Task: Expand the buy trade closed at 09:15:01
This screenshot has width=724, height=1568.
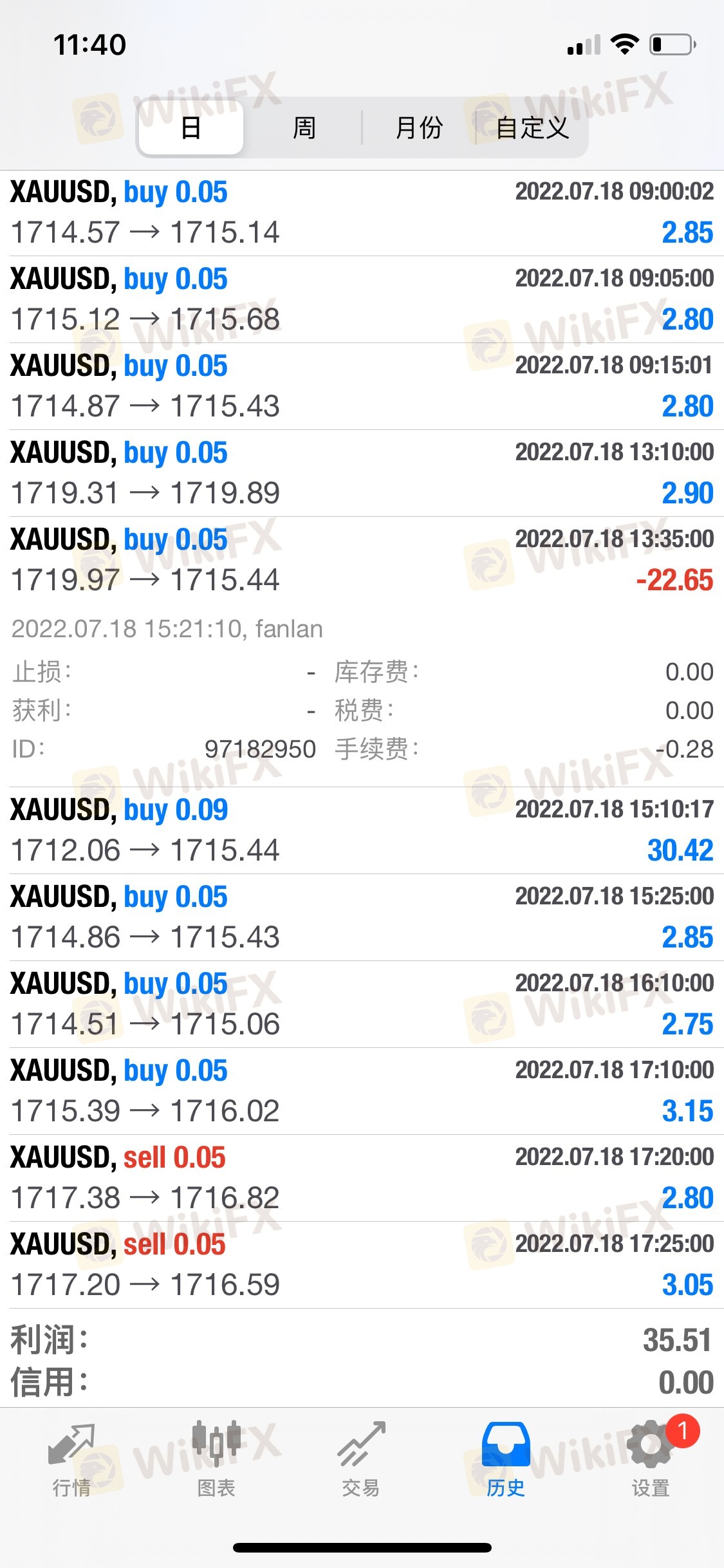Action: click(362, 386)
